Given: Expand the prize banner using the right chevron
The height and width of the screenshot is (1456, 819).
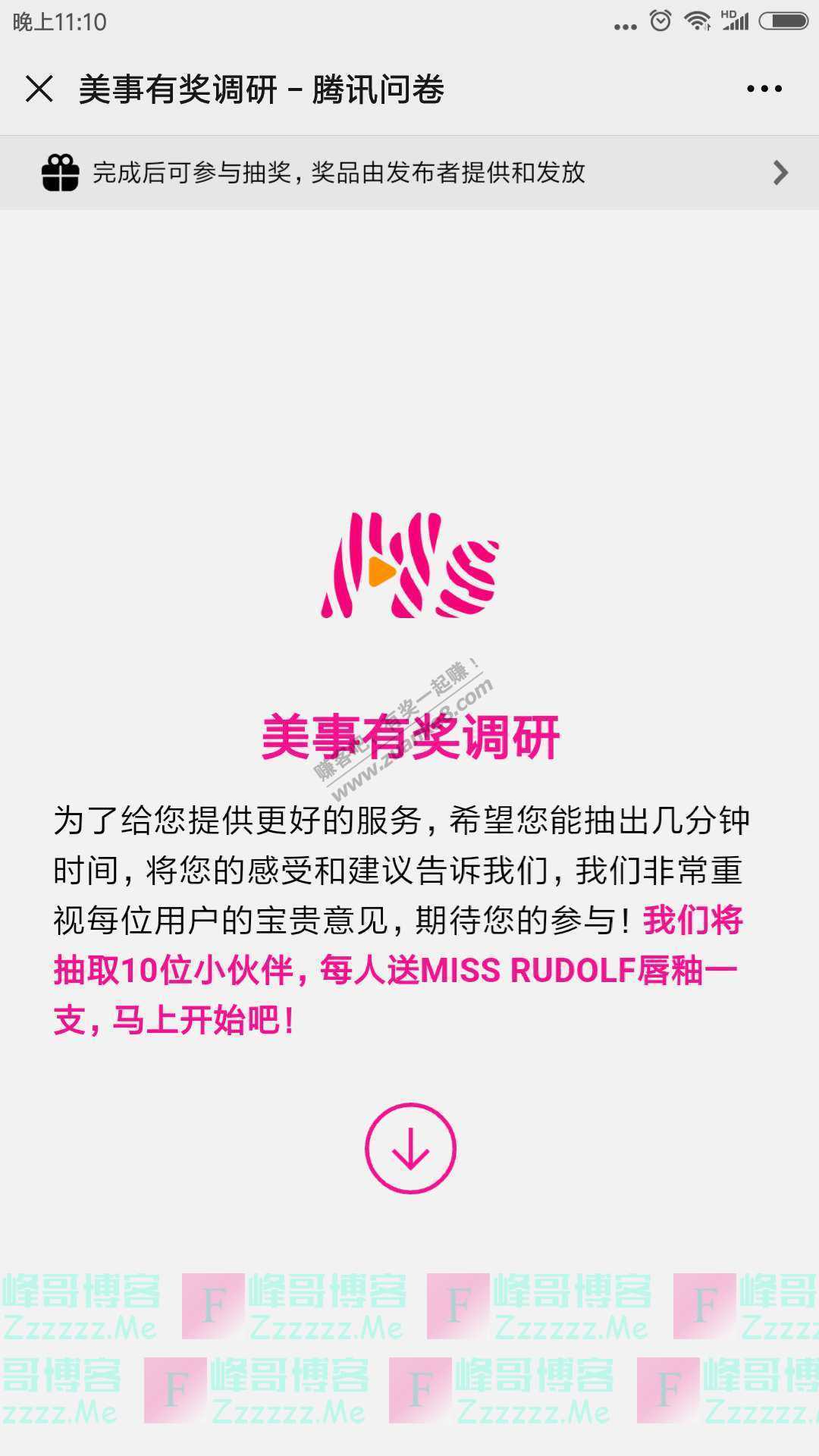Looking at the screenshot, I should pos(779,173).
